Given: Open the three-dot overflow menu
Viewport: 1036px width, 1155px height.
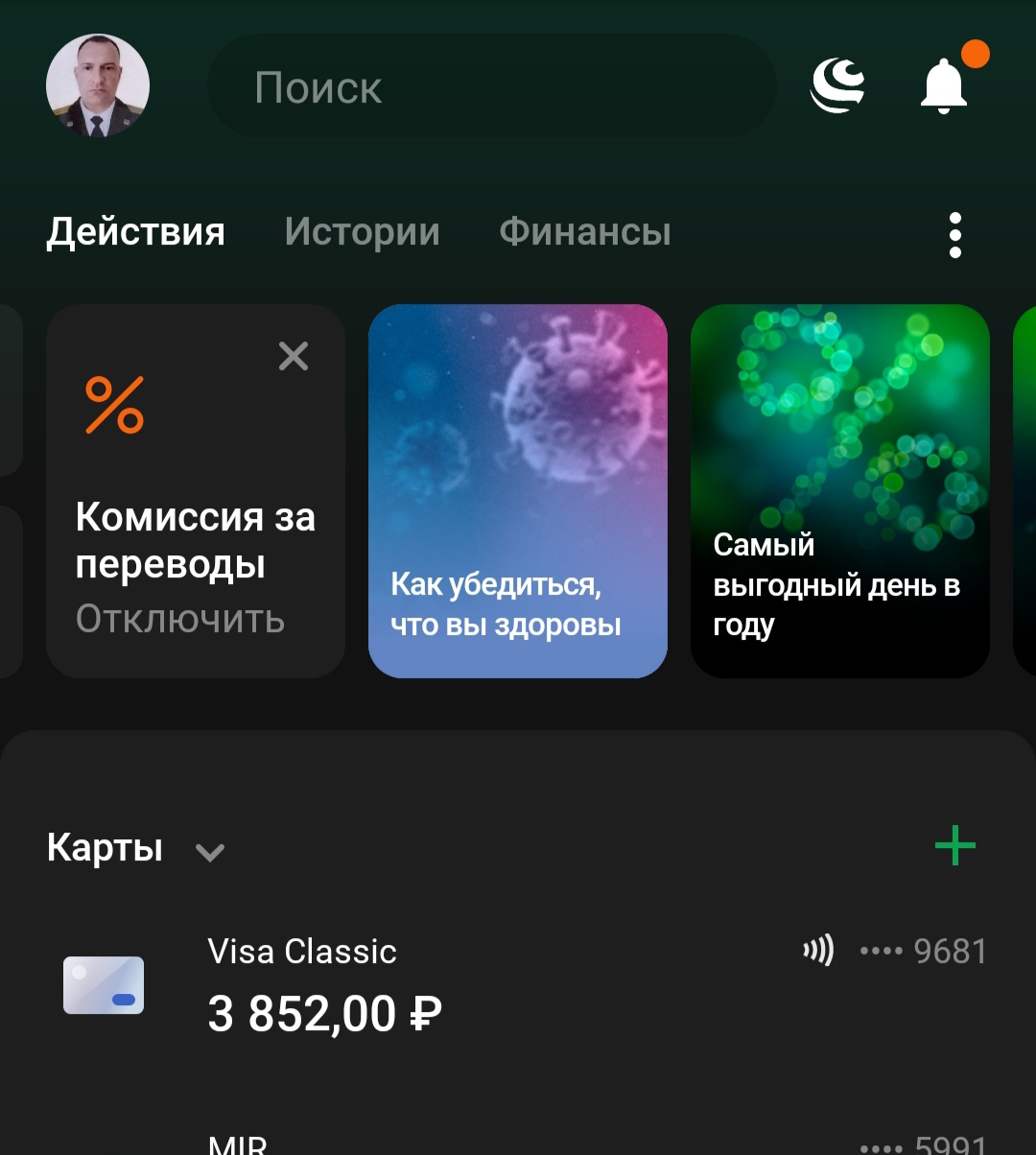Looking at the screenshot, I should pos(954,232).
